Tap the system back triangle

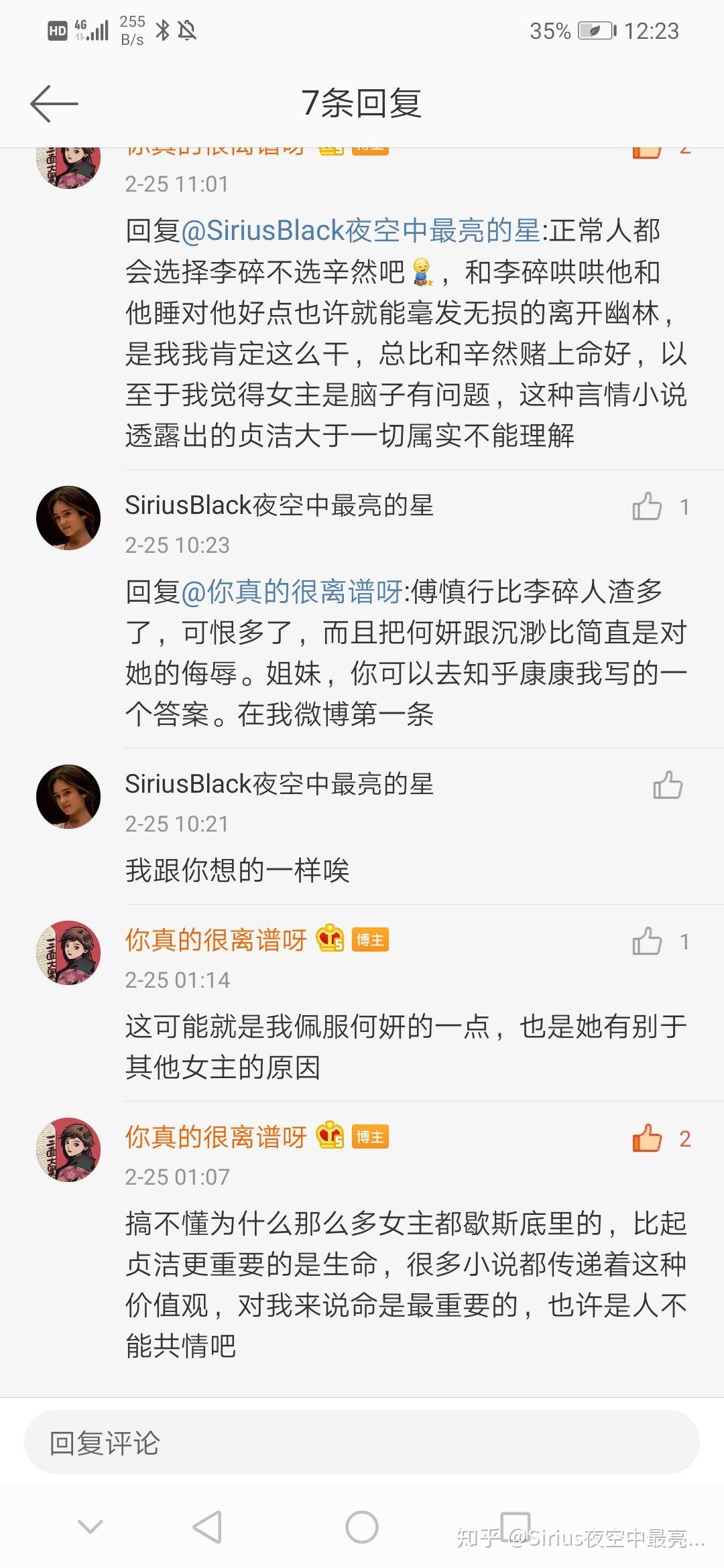[x=208, y=1527]
